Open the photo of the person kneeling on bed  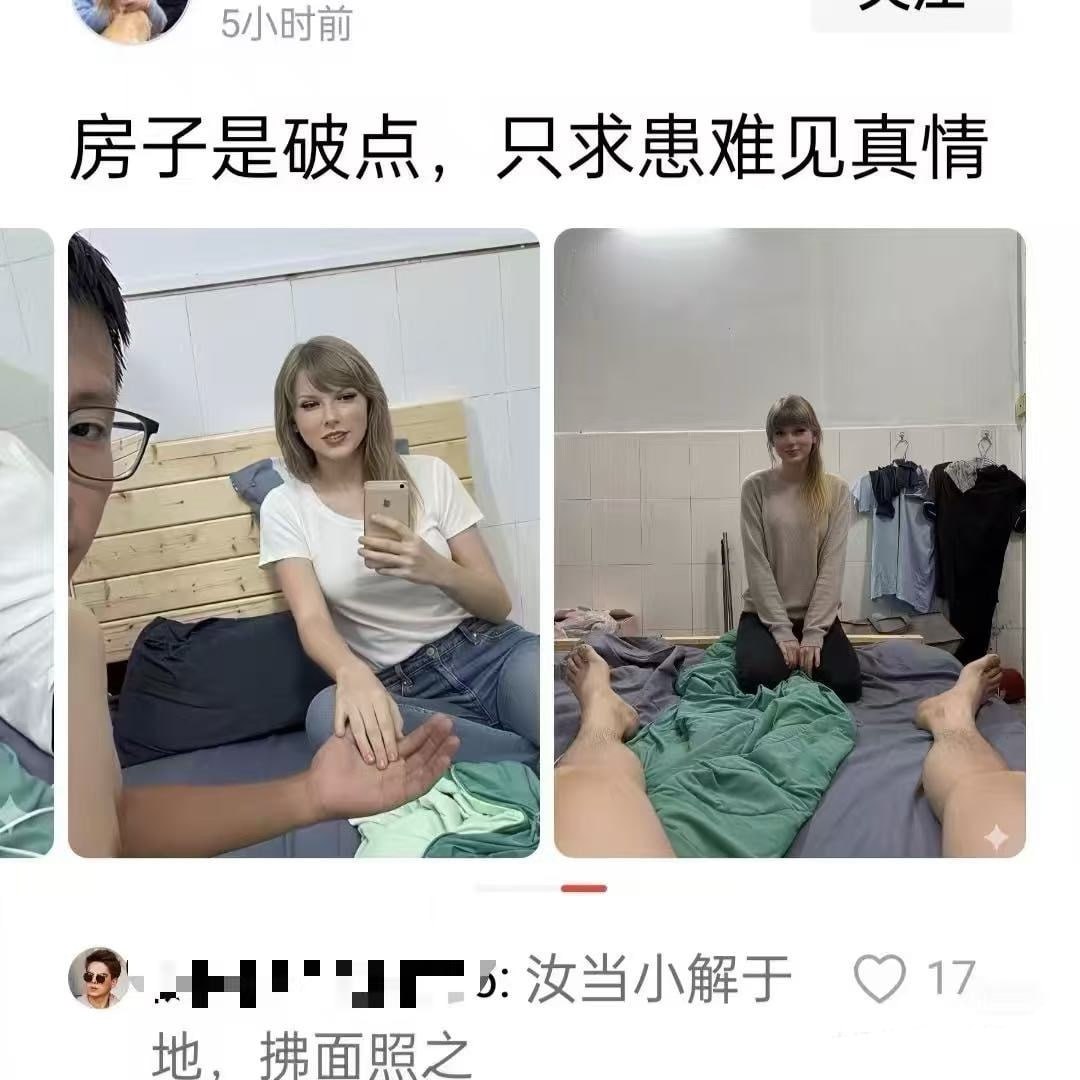(789, 542)
